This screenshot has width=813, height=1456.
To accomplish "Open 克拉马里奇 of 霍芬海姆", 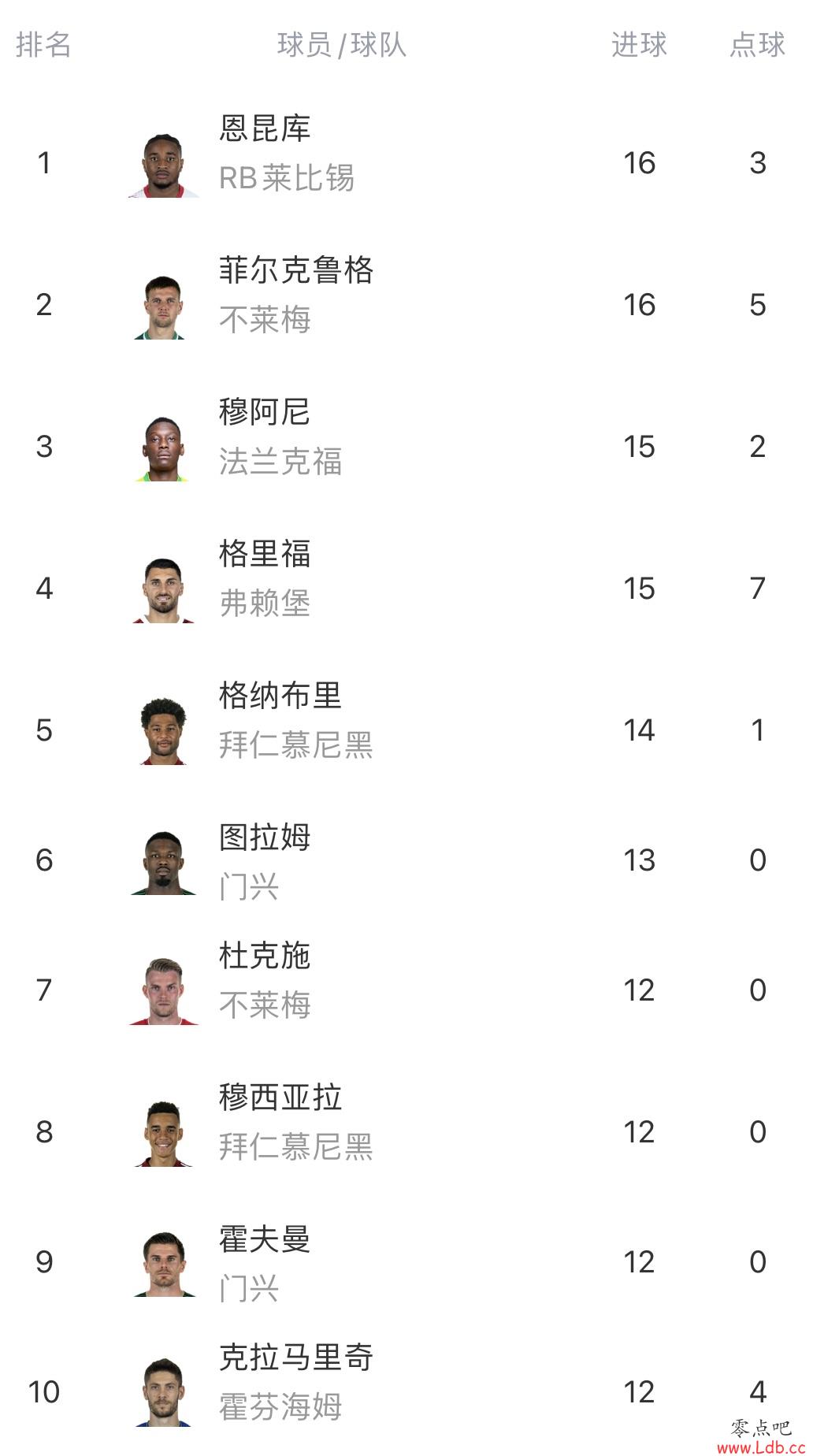I will coord(406,1391).
